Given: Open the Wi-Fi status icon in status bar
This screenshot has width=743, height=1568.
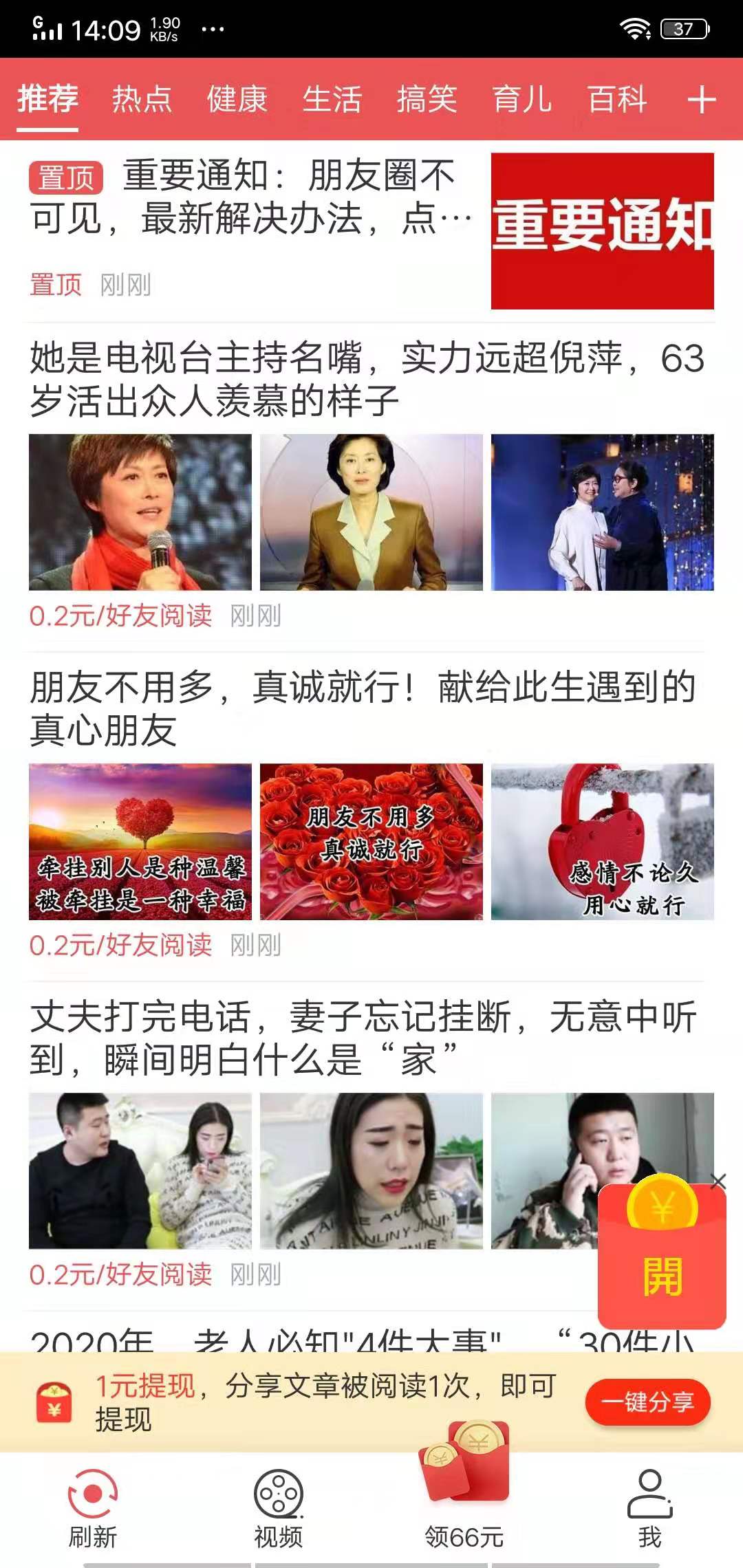Looking at the screenshot, I should coord(634,28).
